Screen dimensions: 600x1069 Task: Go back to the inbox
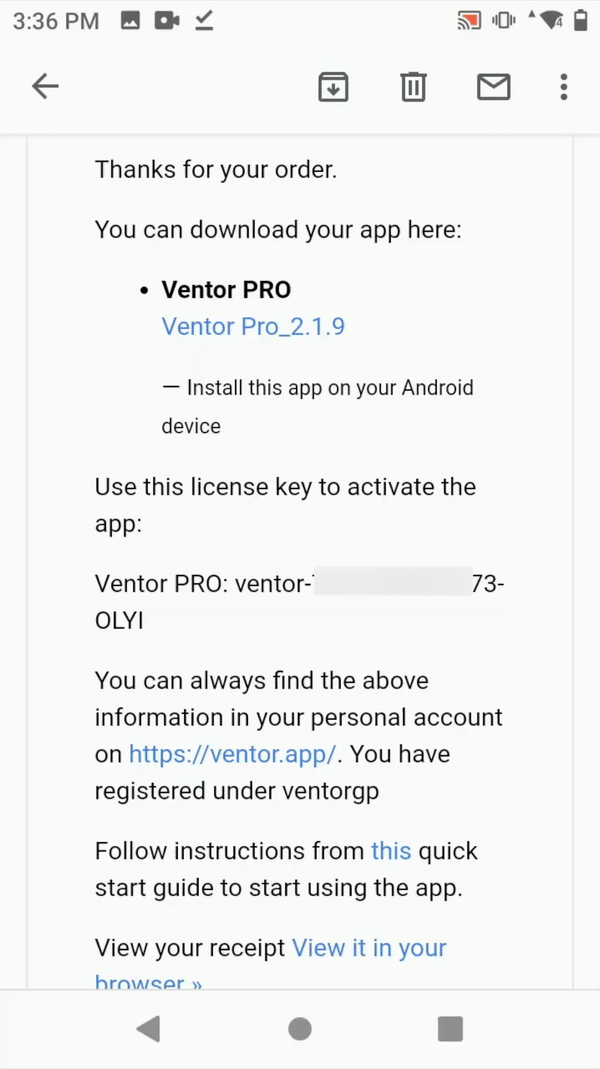click(46, 87)
